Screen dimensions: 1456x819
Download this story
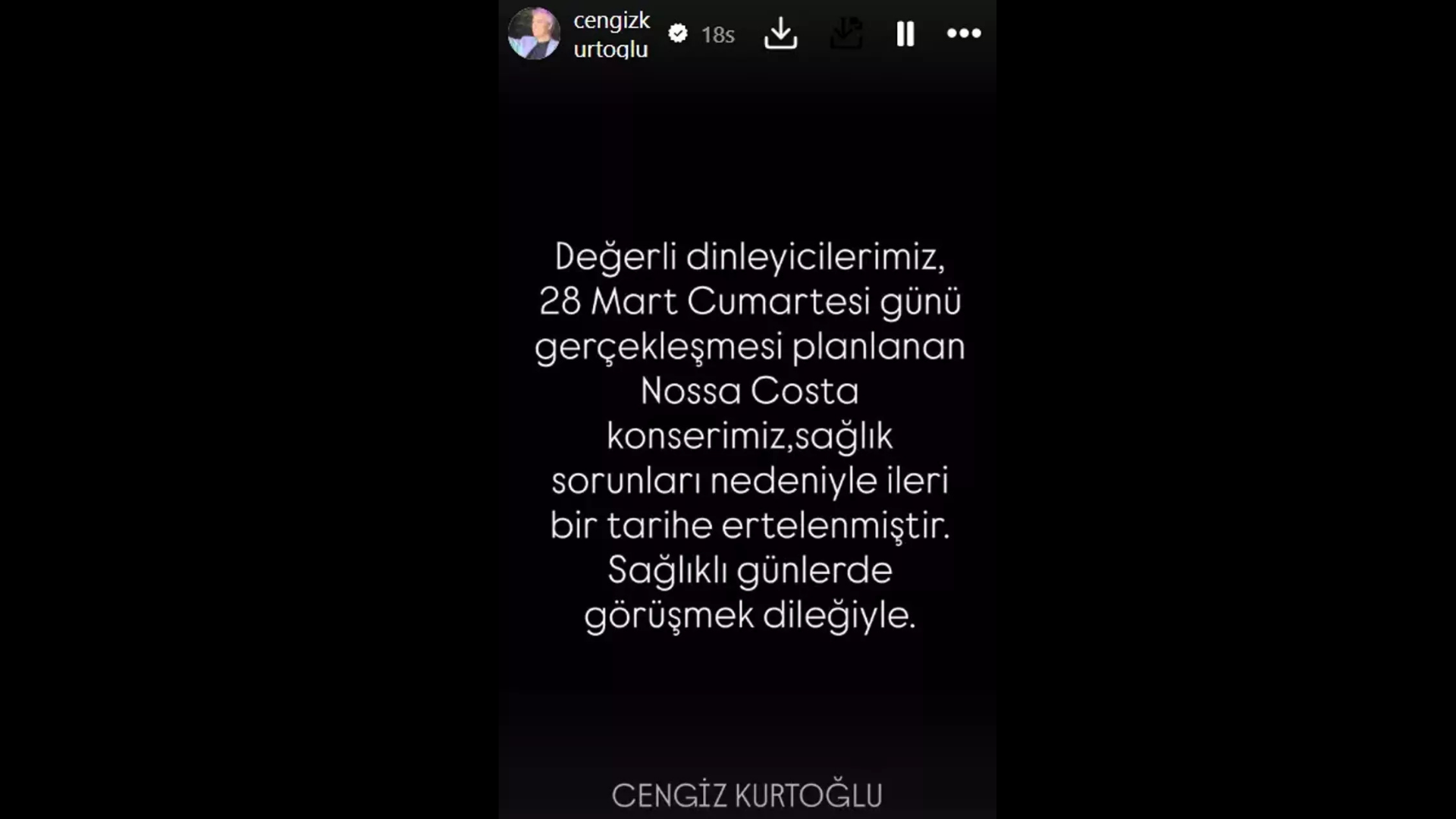click(x=780, y=34)
